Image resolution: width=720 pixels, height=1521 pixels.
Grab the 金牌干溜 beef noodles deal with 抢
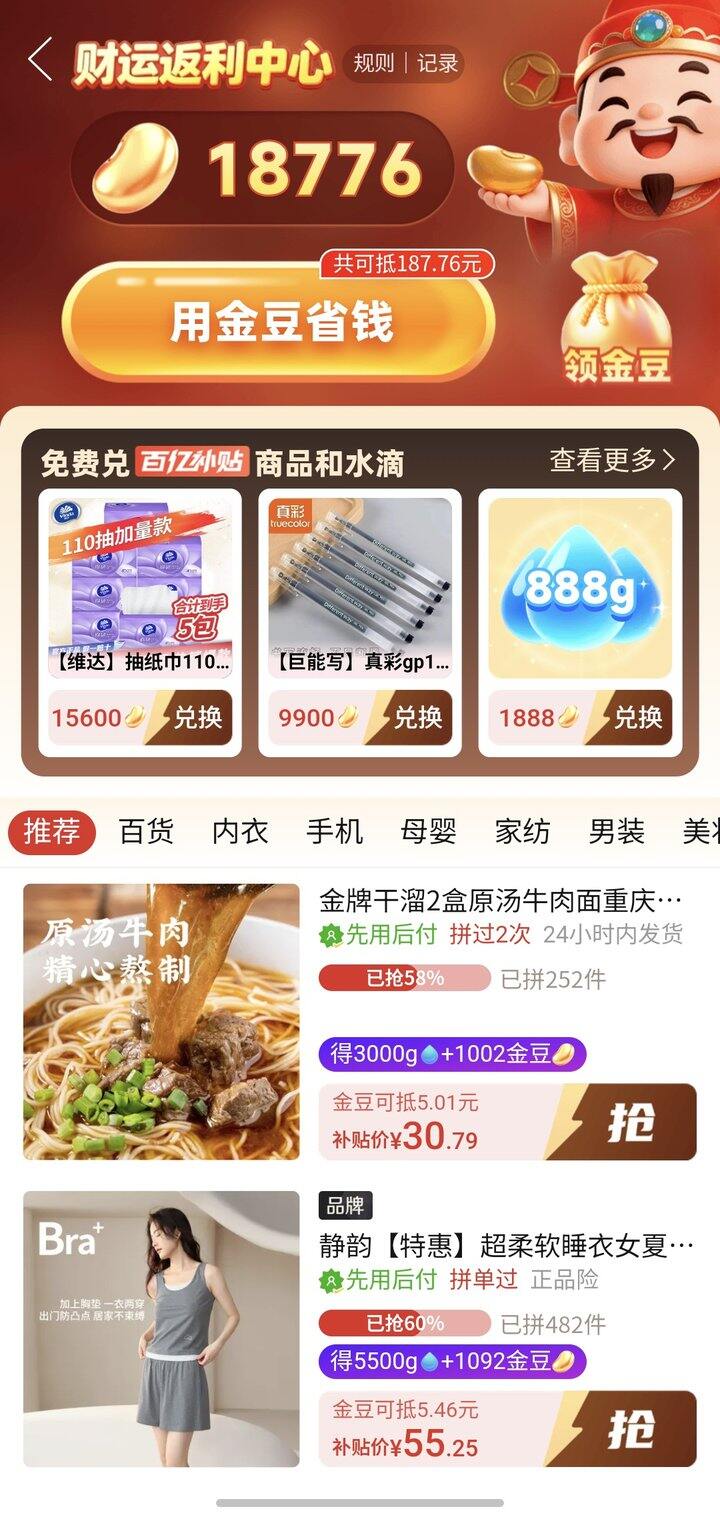click(630, 1122)
